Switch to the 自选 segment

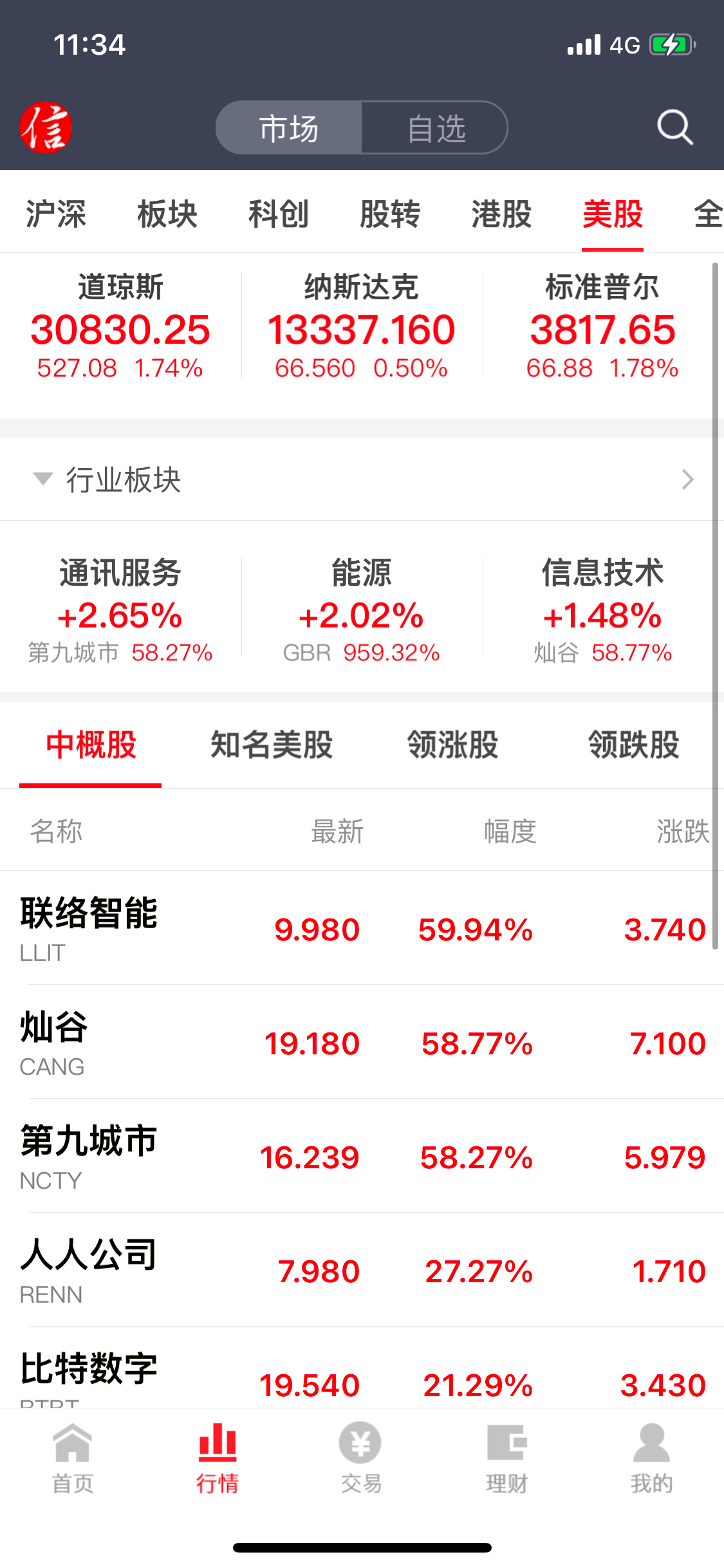pyautogui.click(x=436, y=128)
